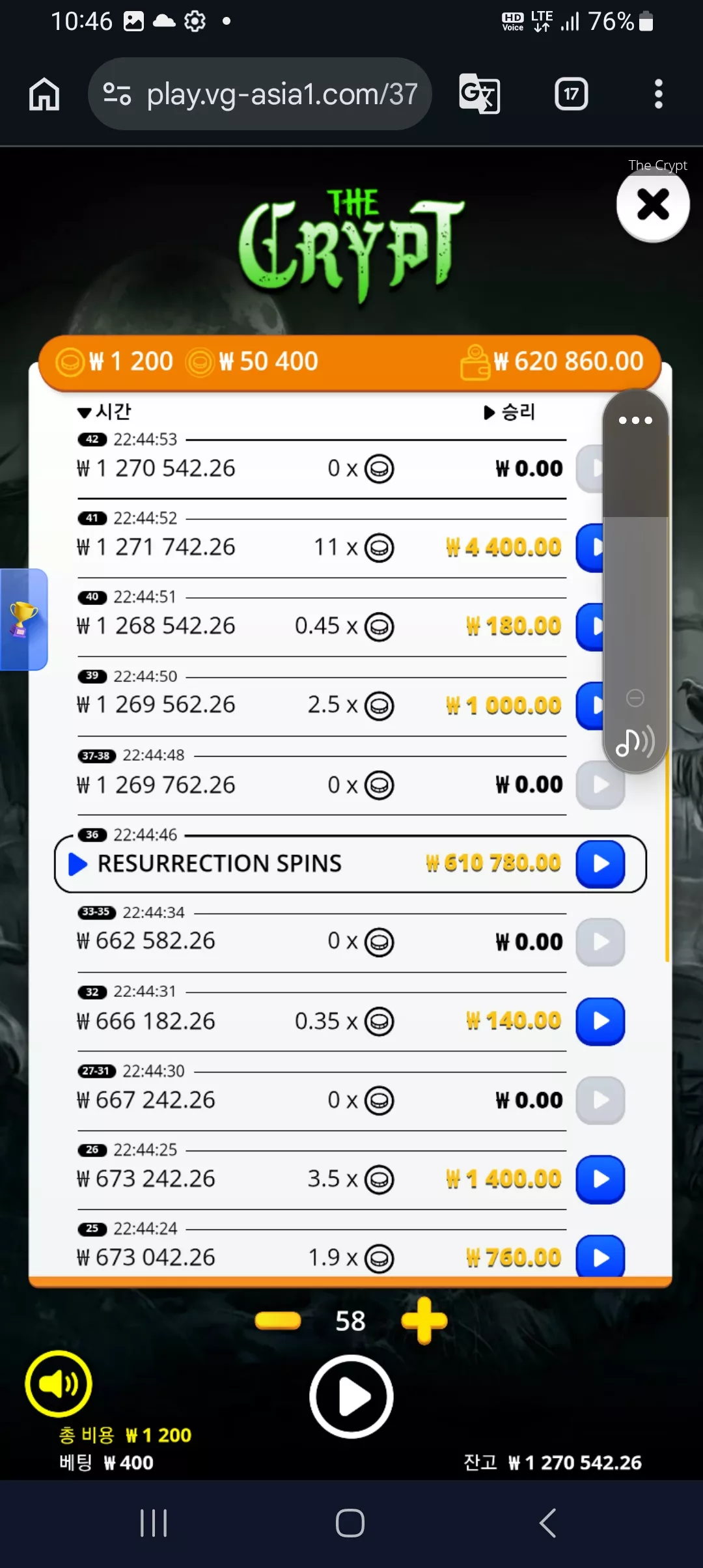Go to the browser home page
703x1568 pixels.
(x=44, y=94)
